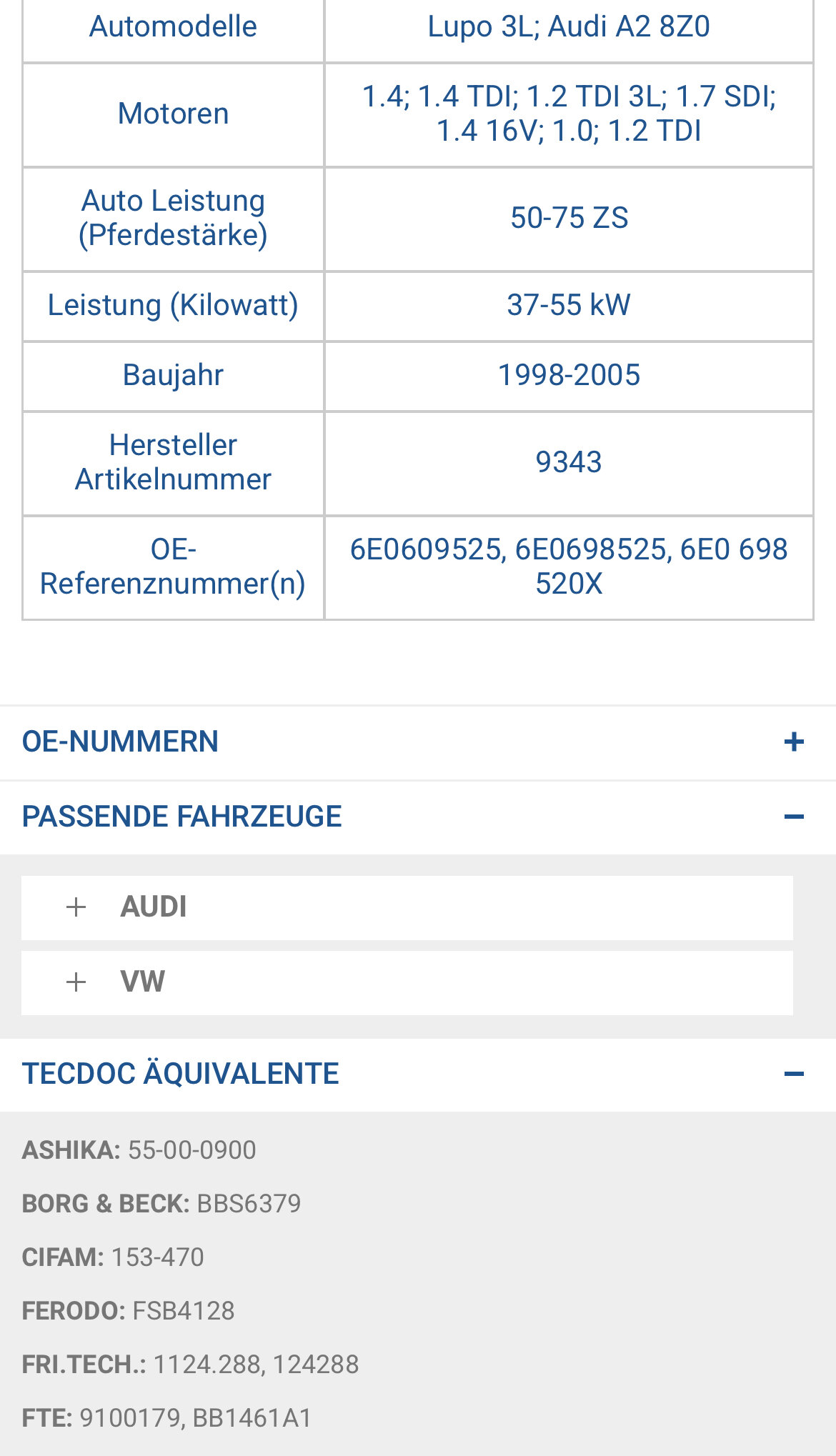
Task: Expand the OE-NUMMERN section
Action: [418, 742]
